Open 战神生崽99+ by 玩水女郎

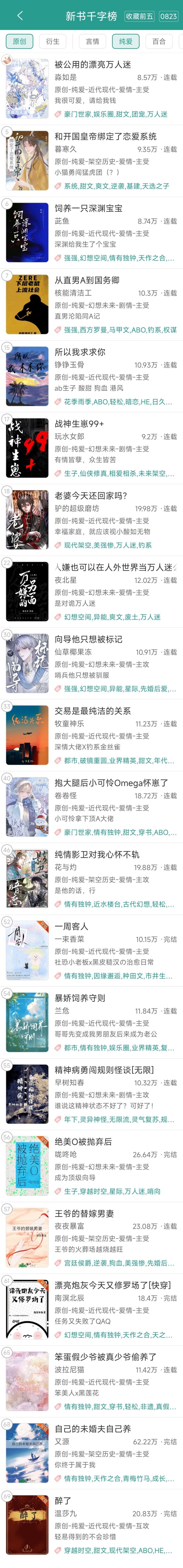[79, 424]
